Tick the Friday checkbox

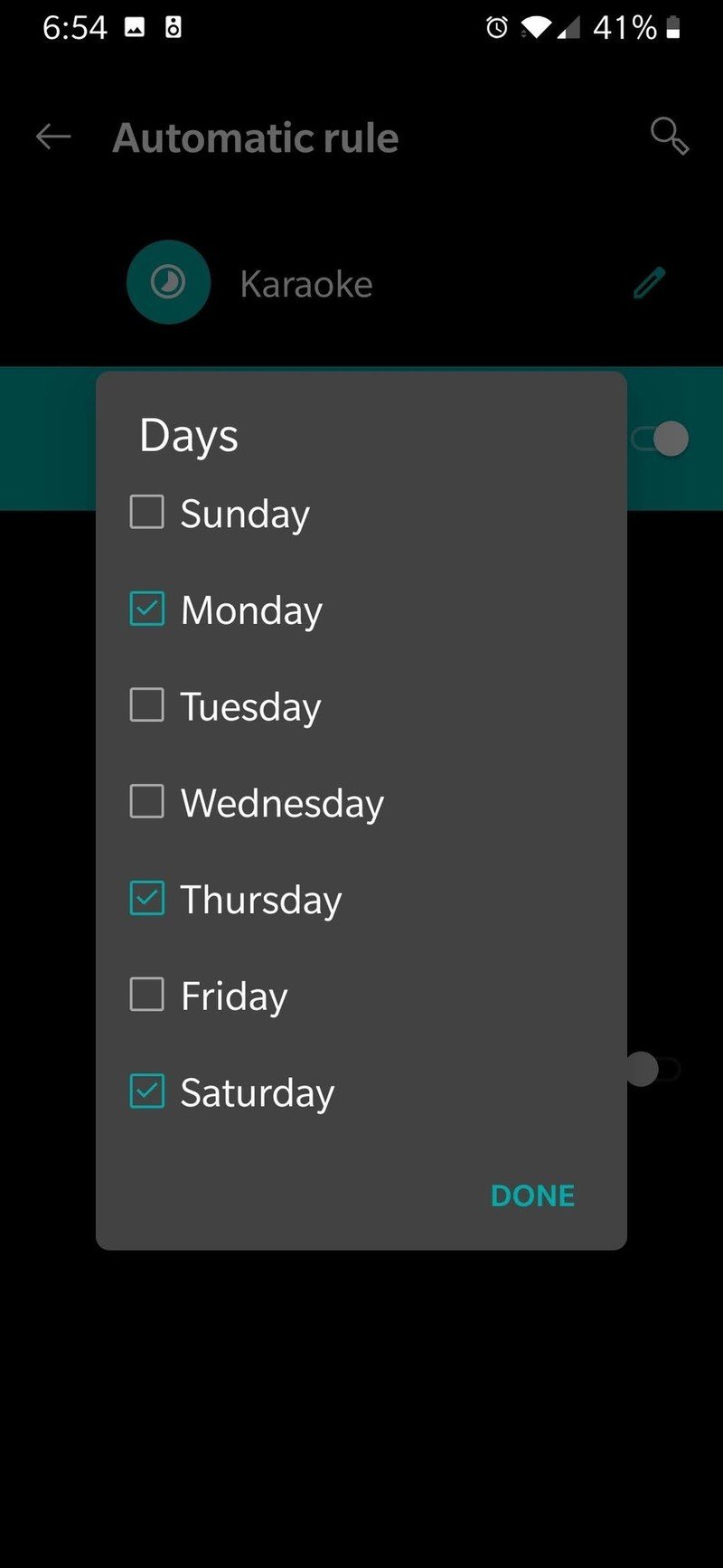tap(147, 995)
